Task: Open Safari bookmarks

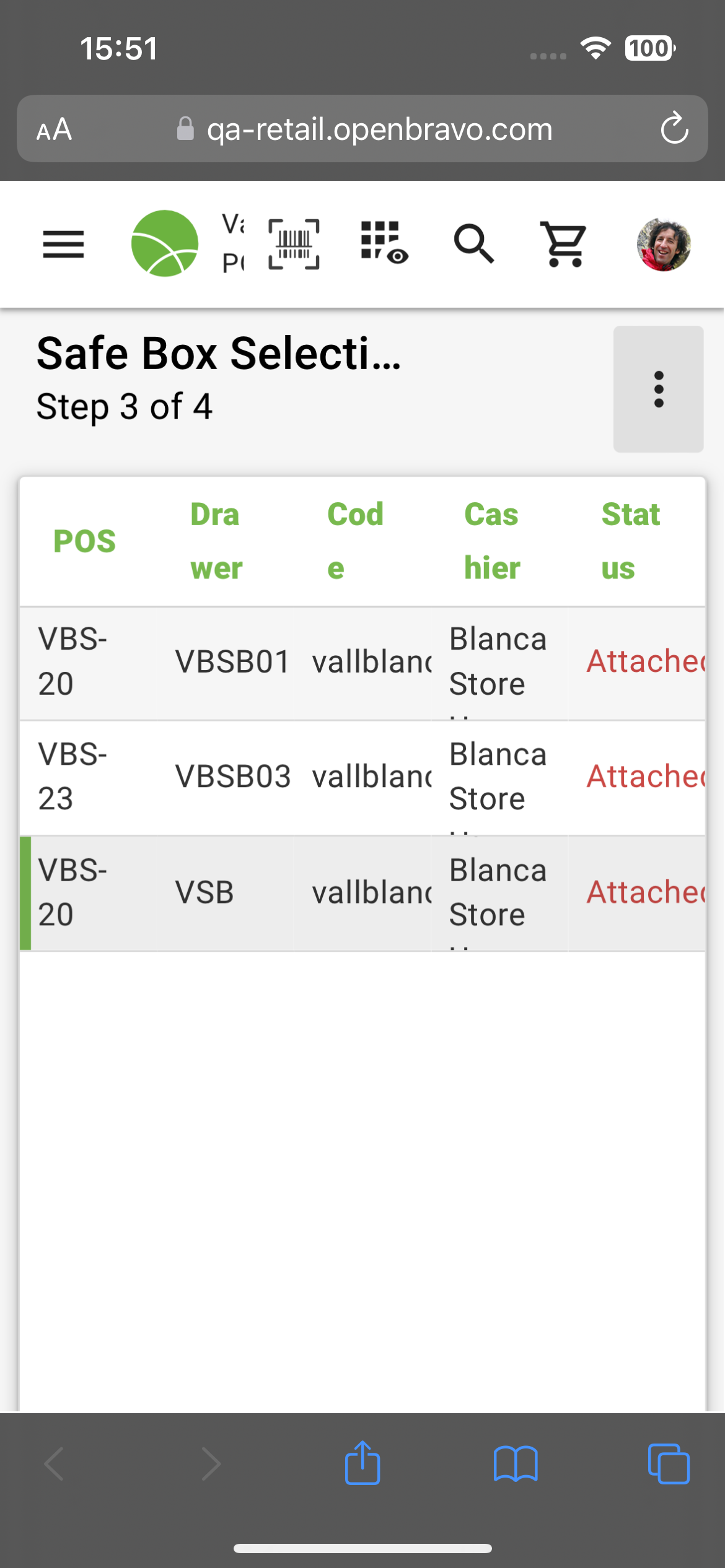Action: (516, 1463)
